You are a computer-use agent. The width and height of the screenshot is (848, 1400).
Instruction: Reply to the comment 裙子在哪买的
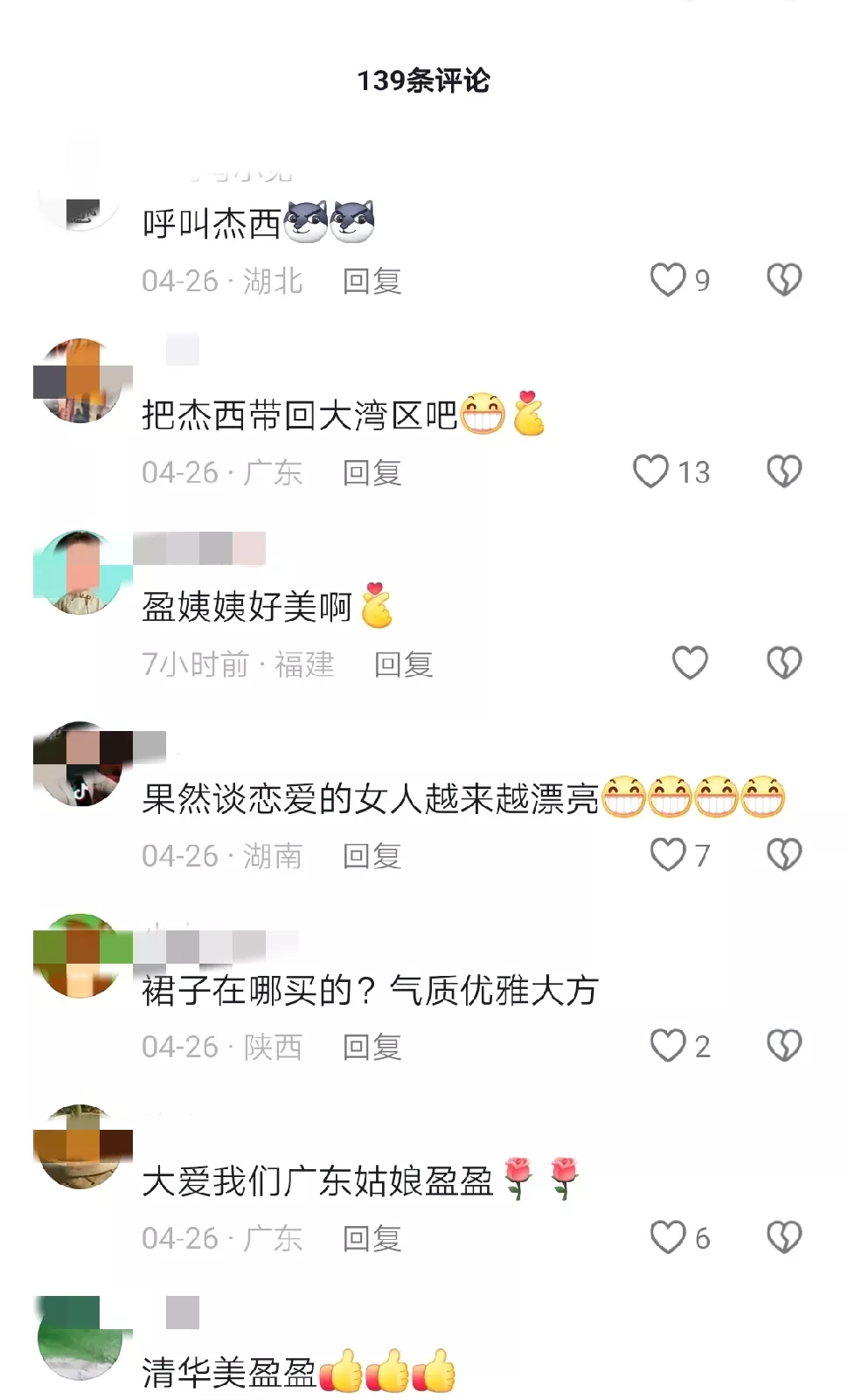click(x=372, y=1047)
